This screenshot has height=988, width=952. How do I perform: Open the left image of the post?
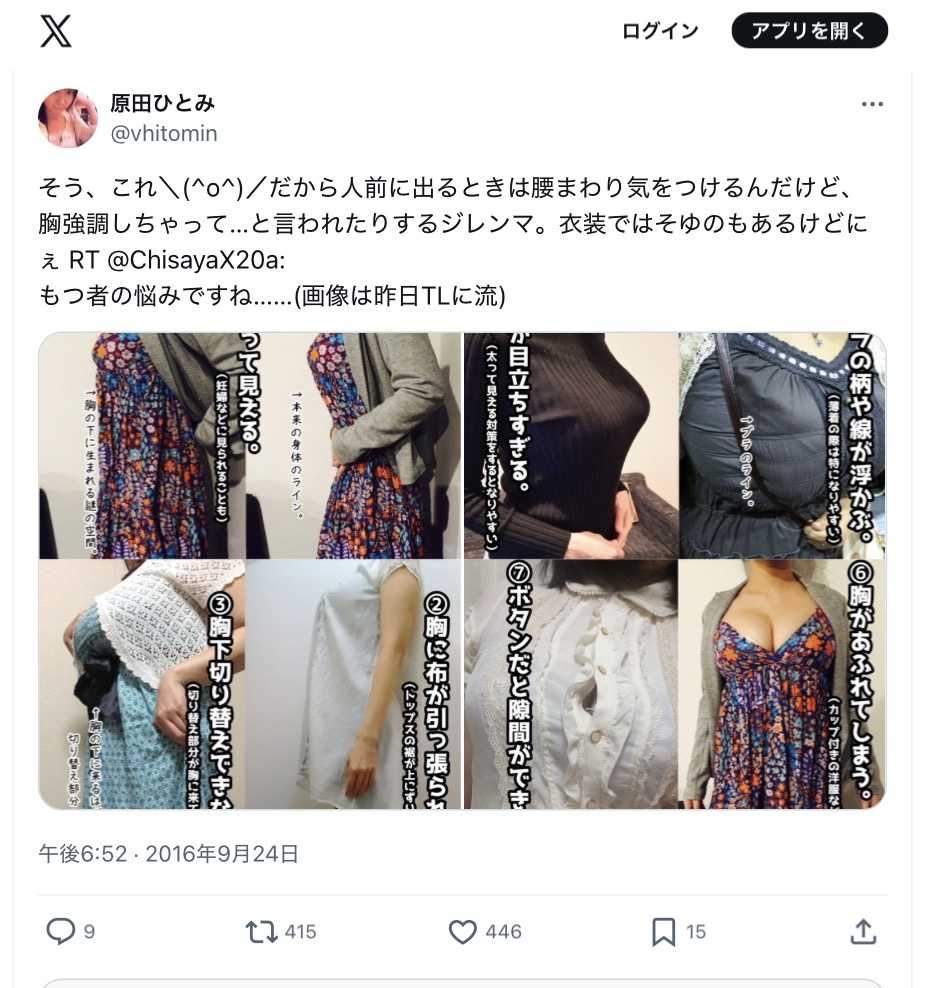[250, 570]
